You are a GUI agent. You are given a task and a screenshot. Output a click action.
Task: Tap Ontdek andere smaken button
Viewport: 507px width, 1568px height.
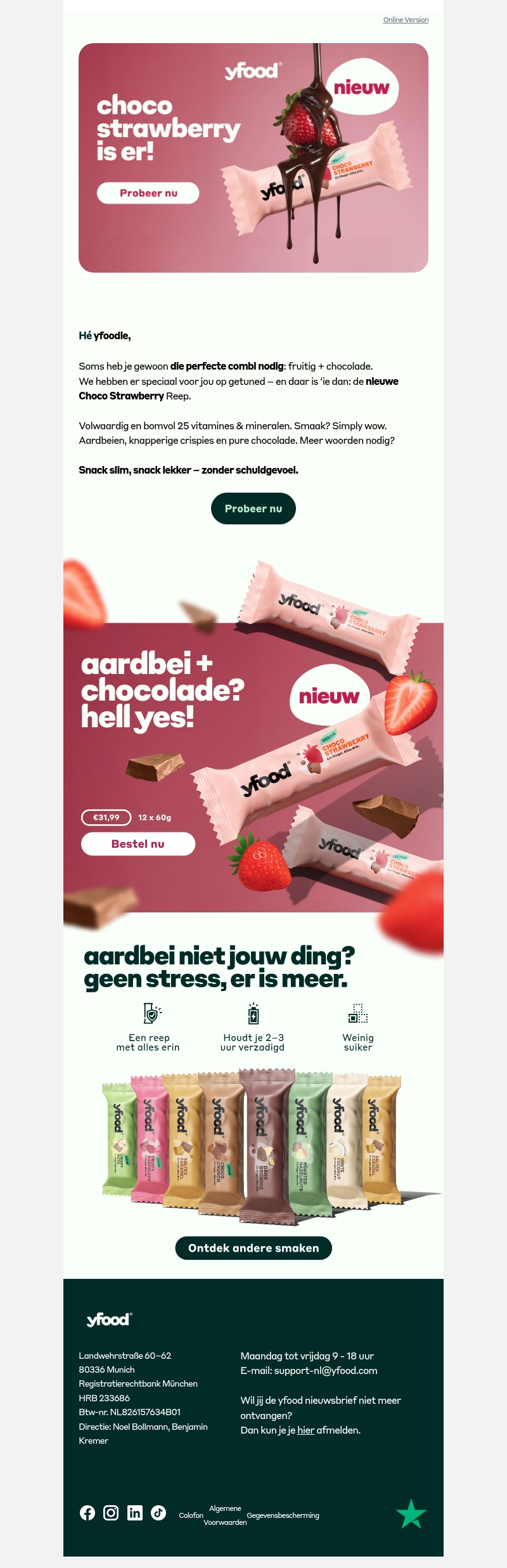[x=253, y=1248]
